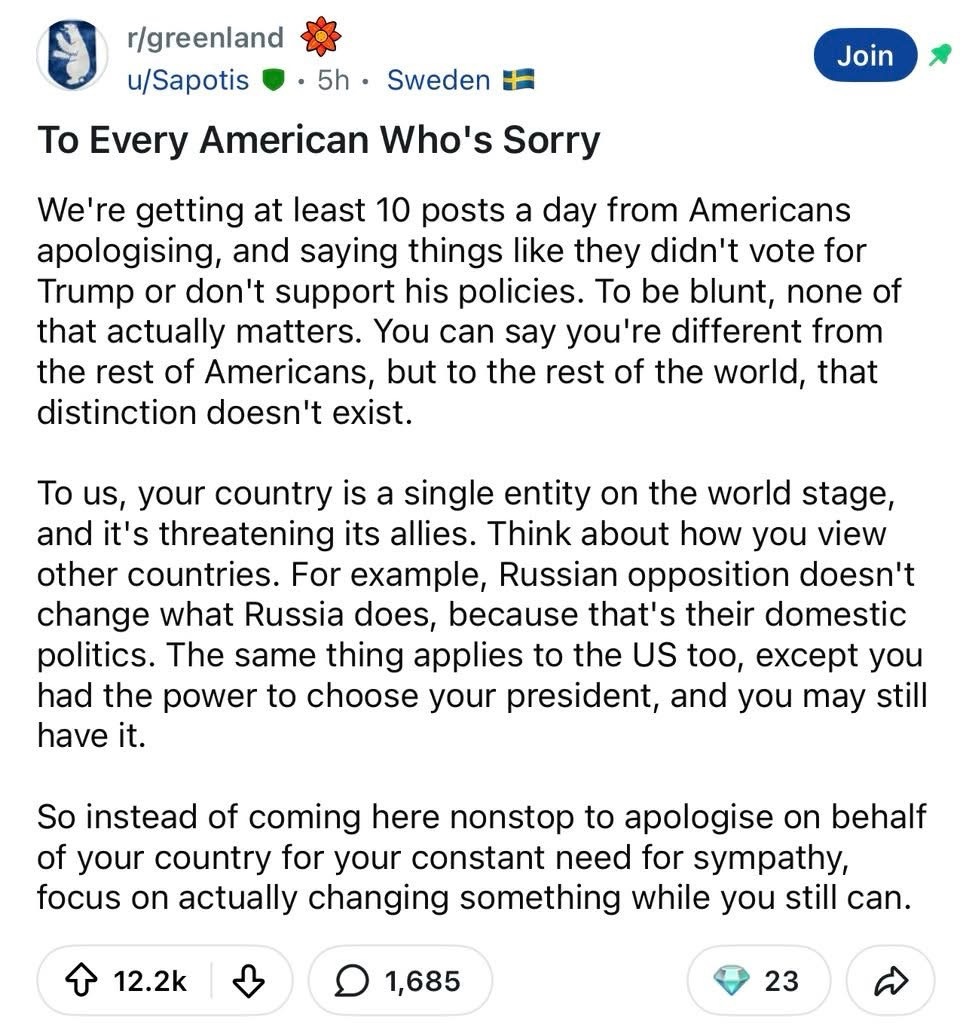
Task: Open the r/greenland subreddit page
Action: (205, 39)
